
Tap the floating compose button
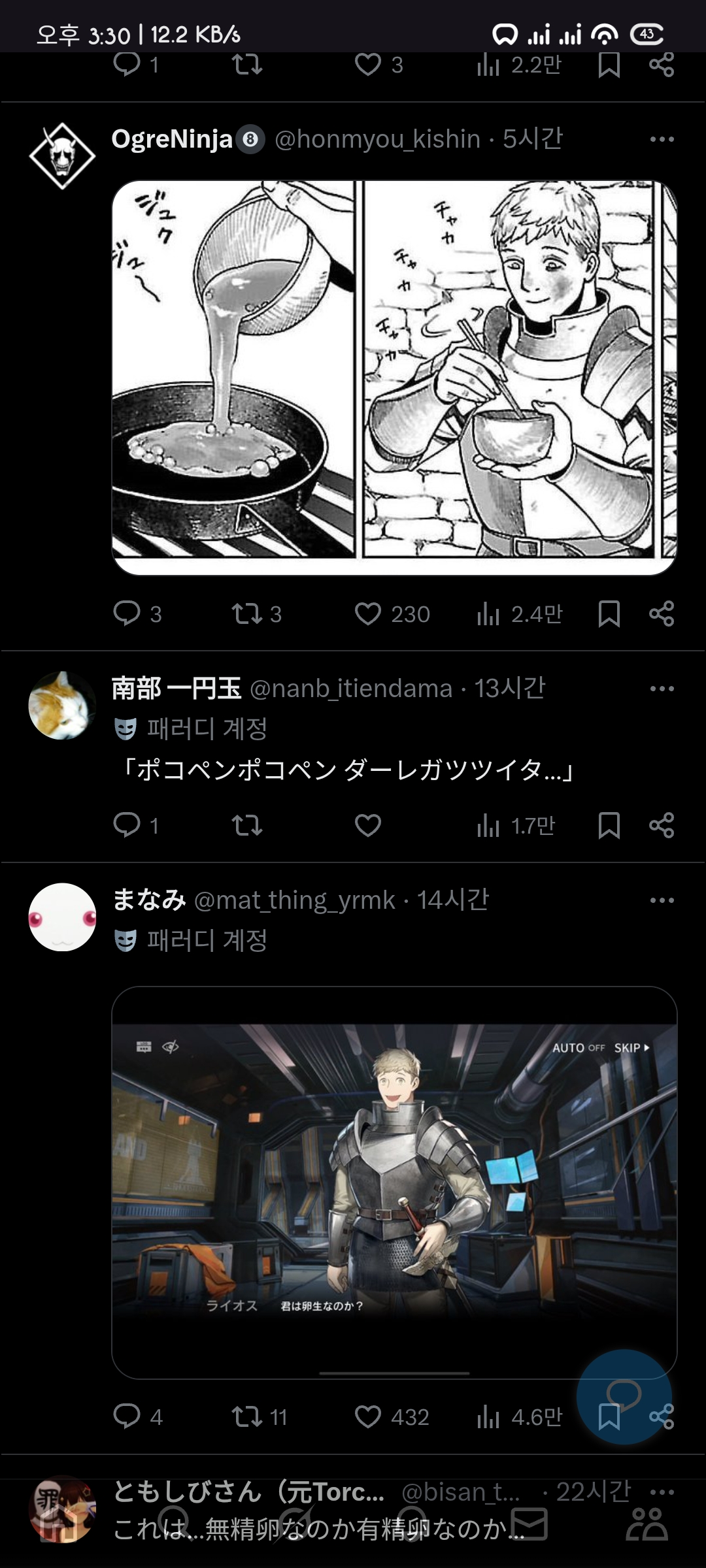click(624, 1397)
